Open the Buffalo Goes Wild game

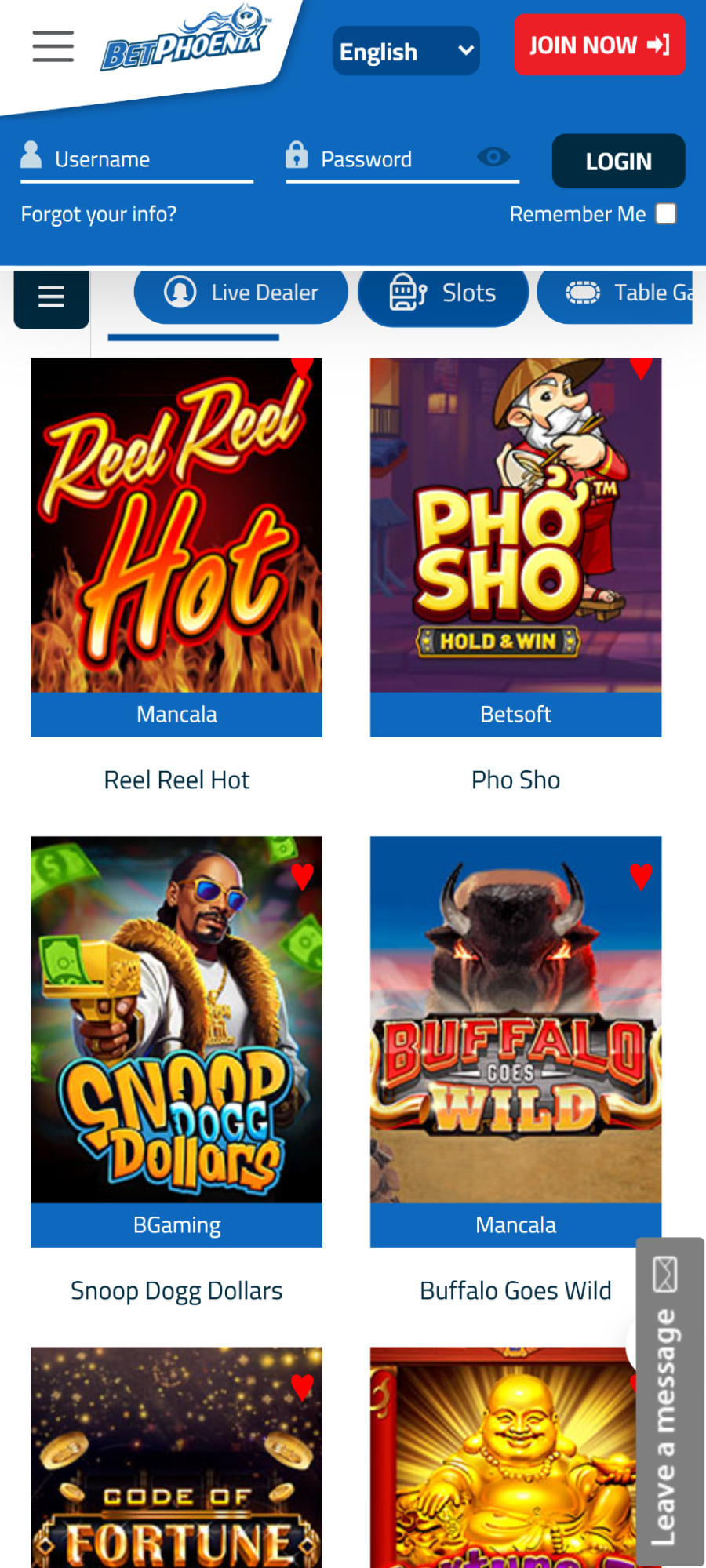pyautogui.click(x=515, y=1020)
